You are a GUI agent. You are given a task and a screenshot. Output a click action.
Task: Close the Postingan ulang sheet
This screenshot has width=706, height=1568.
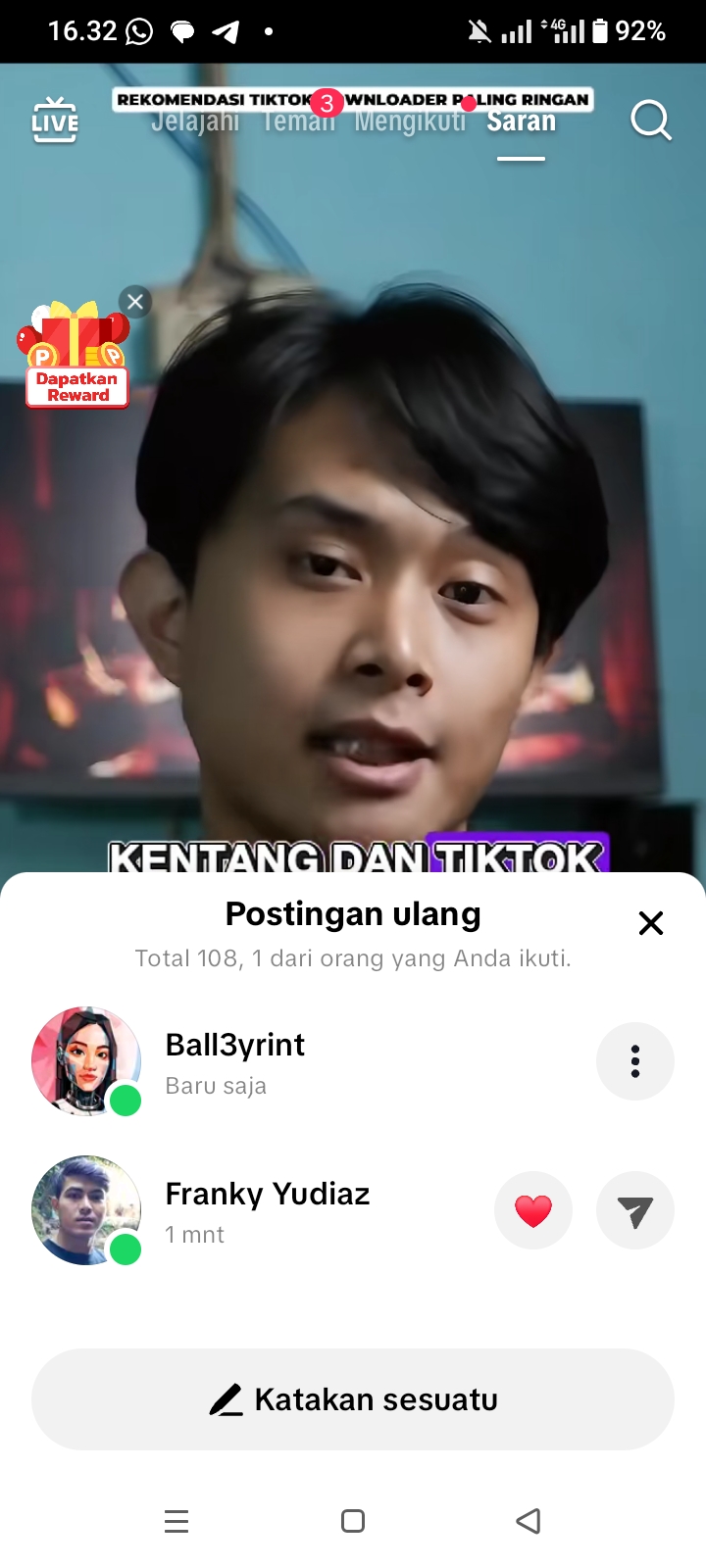pyautogui.click(x=651, y=922)
